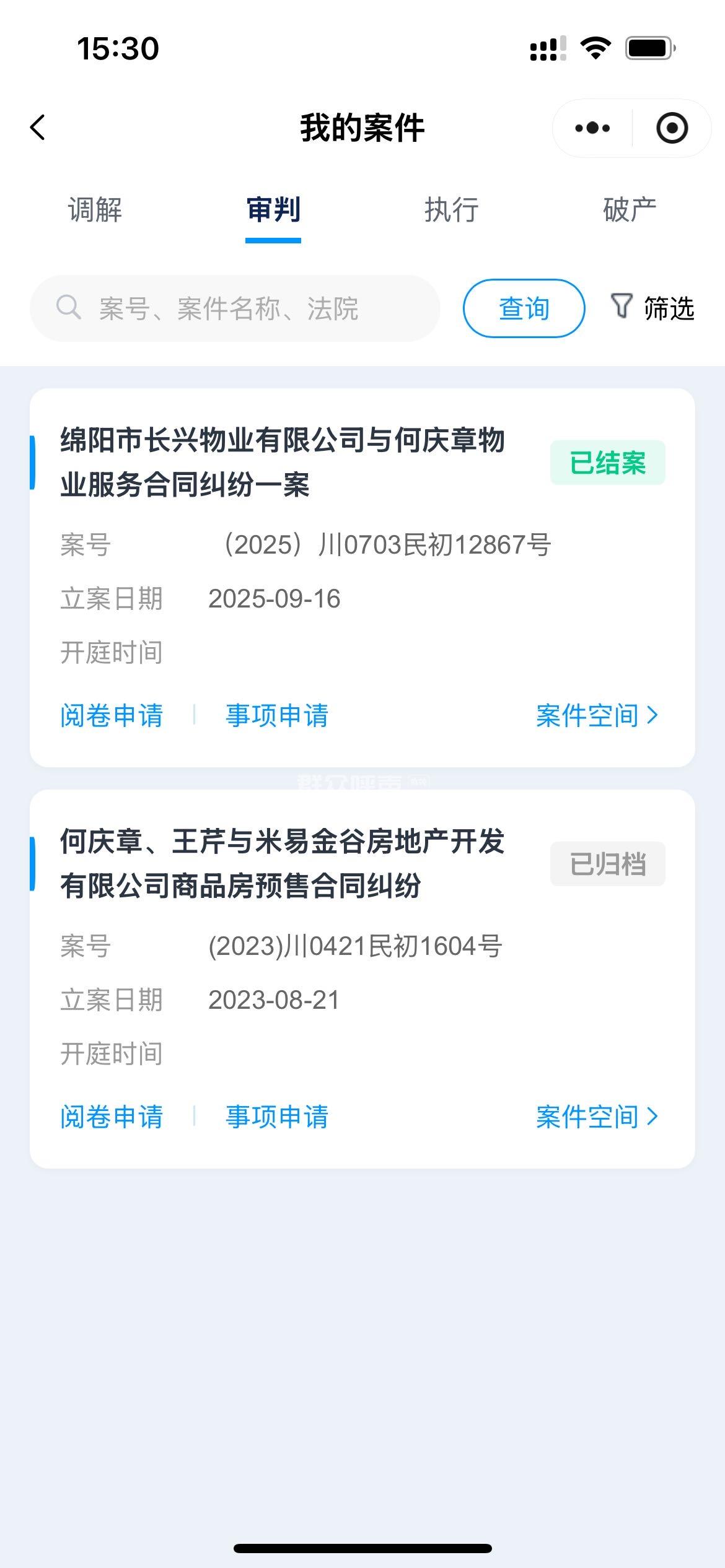Tap 事项申请 for the 绵阳市长兴物业 case

pyautogui.click(x=277, y=715)
